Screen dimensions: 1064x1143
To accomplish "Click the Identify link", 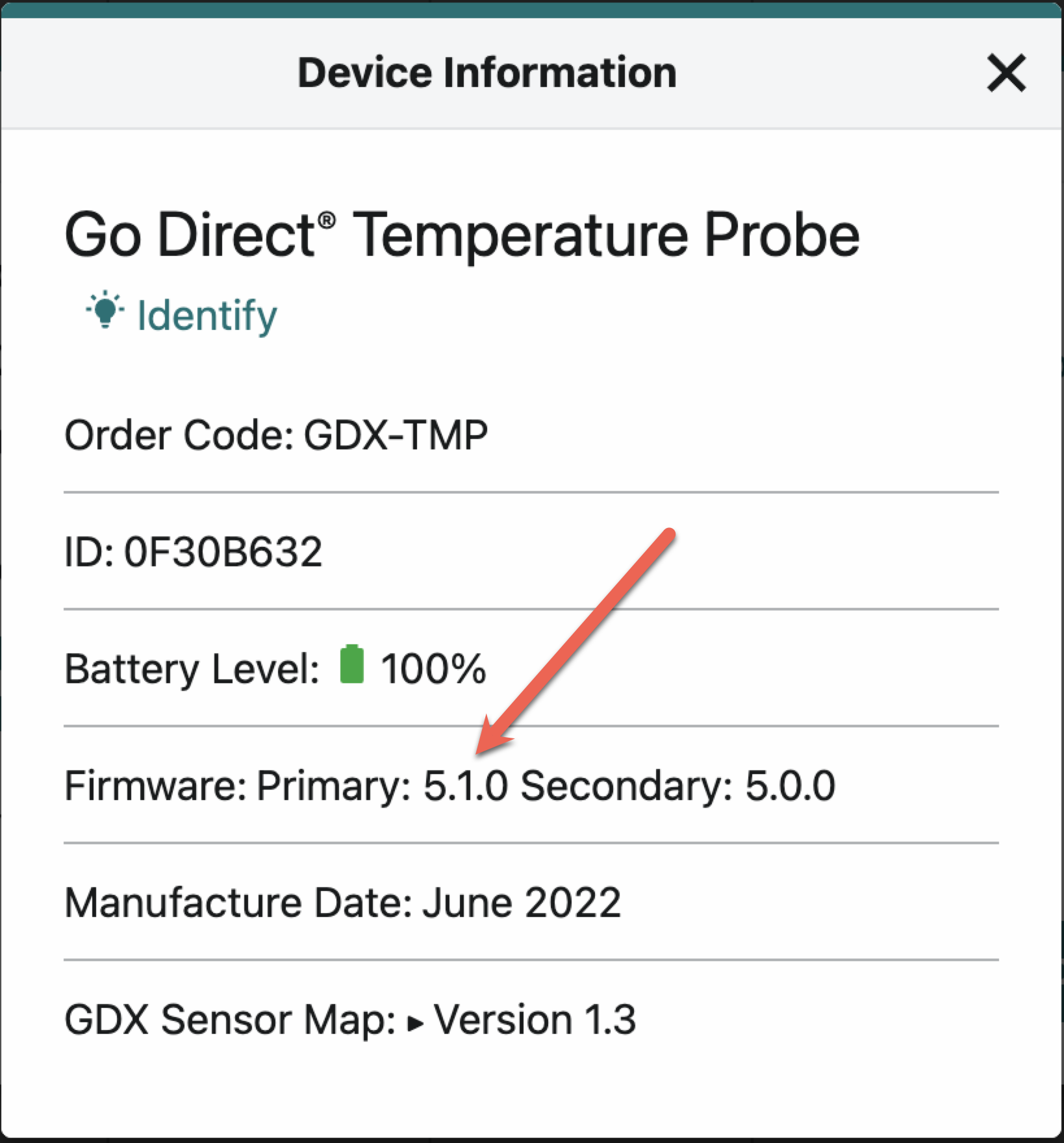I will (x=205, y=314).
